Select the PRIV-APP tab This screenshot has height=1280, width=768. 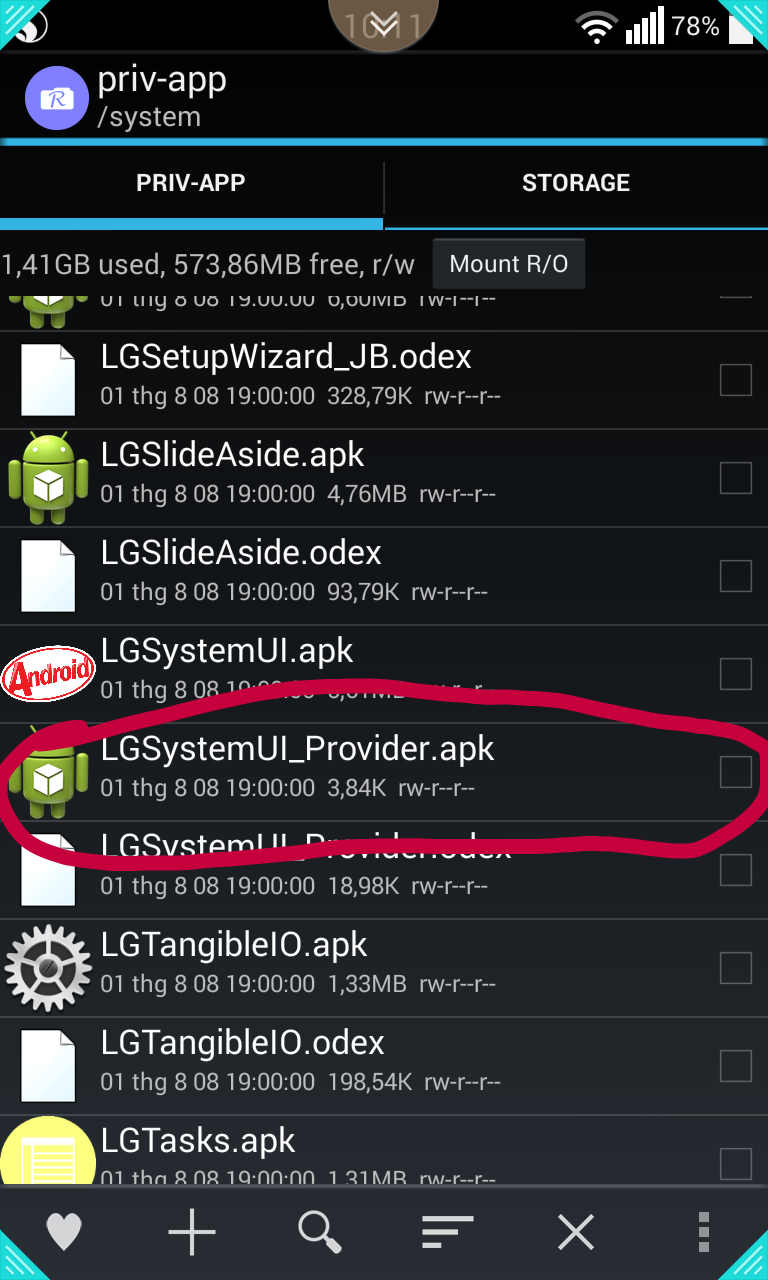191,183
